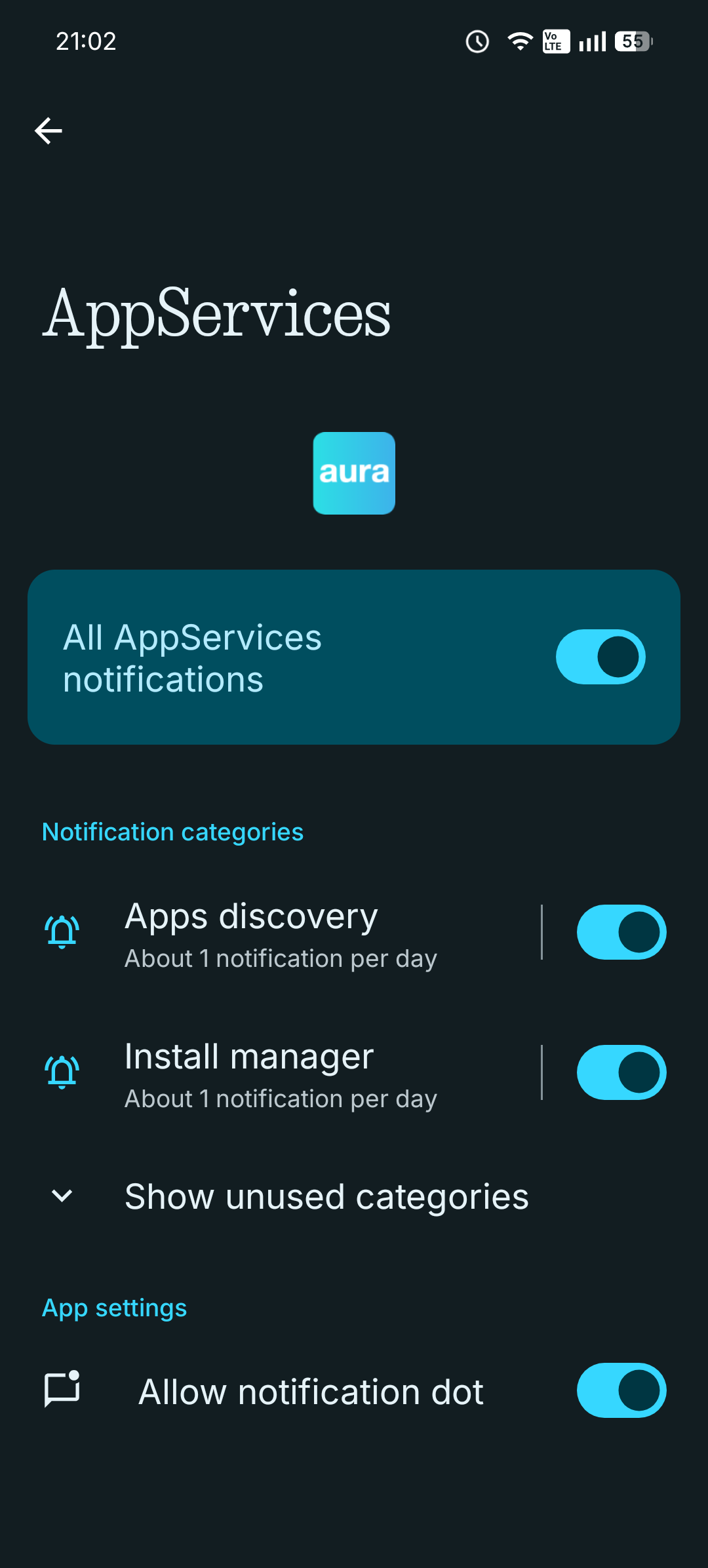Image resolution: width=708 pixels, height=1568 pixels.
Task: Turn off Apps discovery notifications
Action: [x=621, y=933]
